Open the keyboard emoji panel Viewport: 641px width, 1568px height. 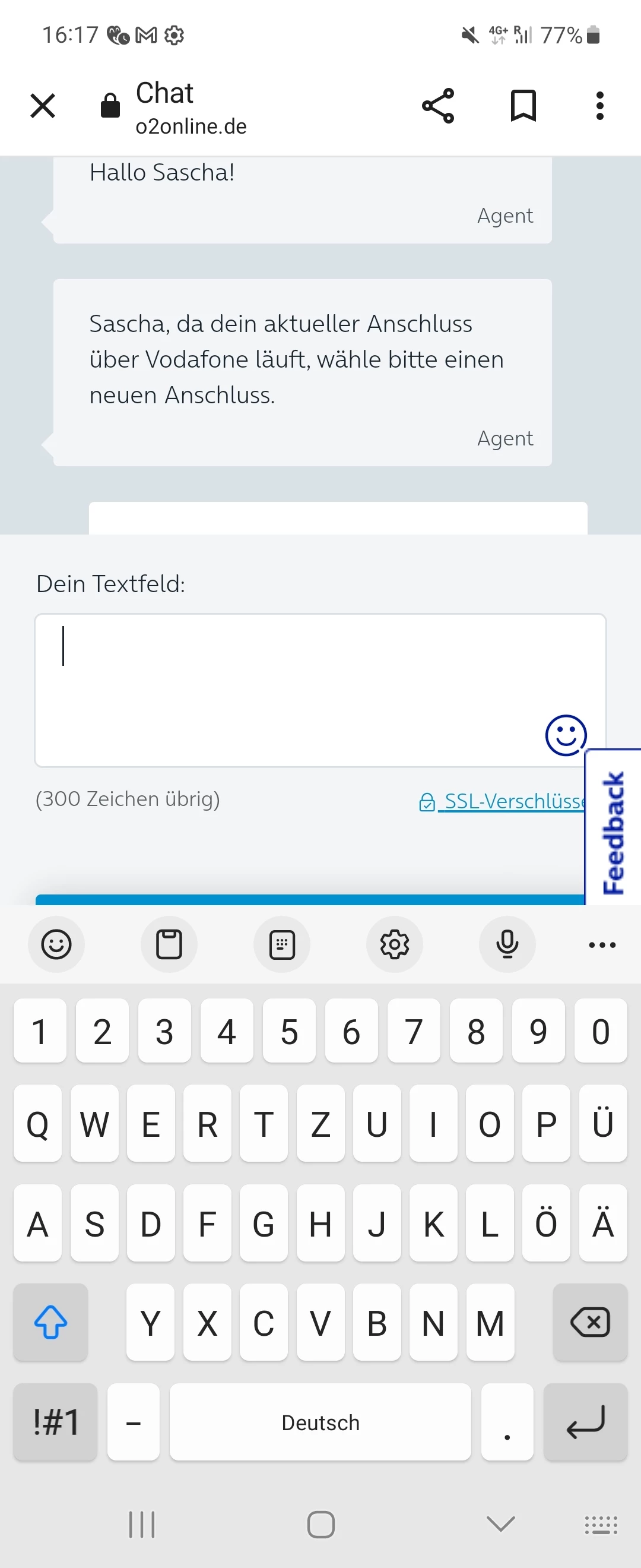point(56,944)
